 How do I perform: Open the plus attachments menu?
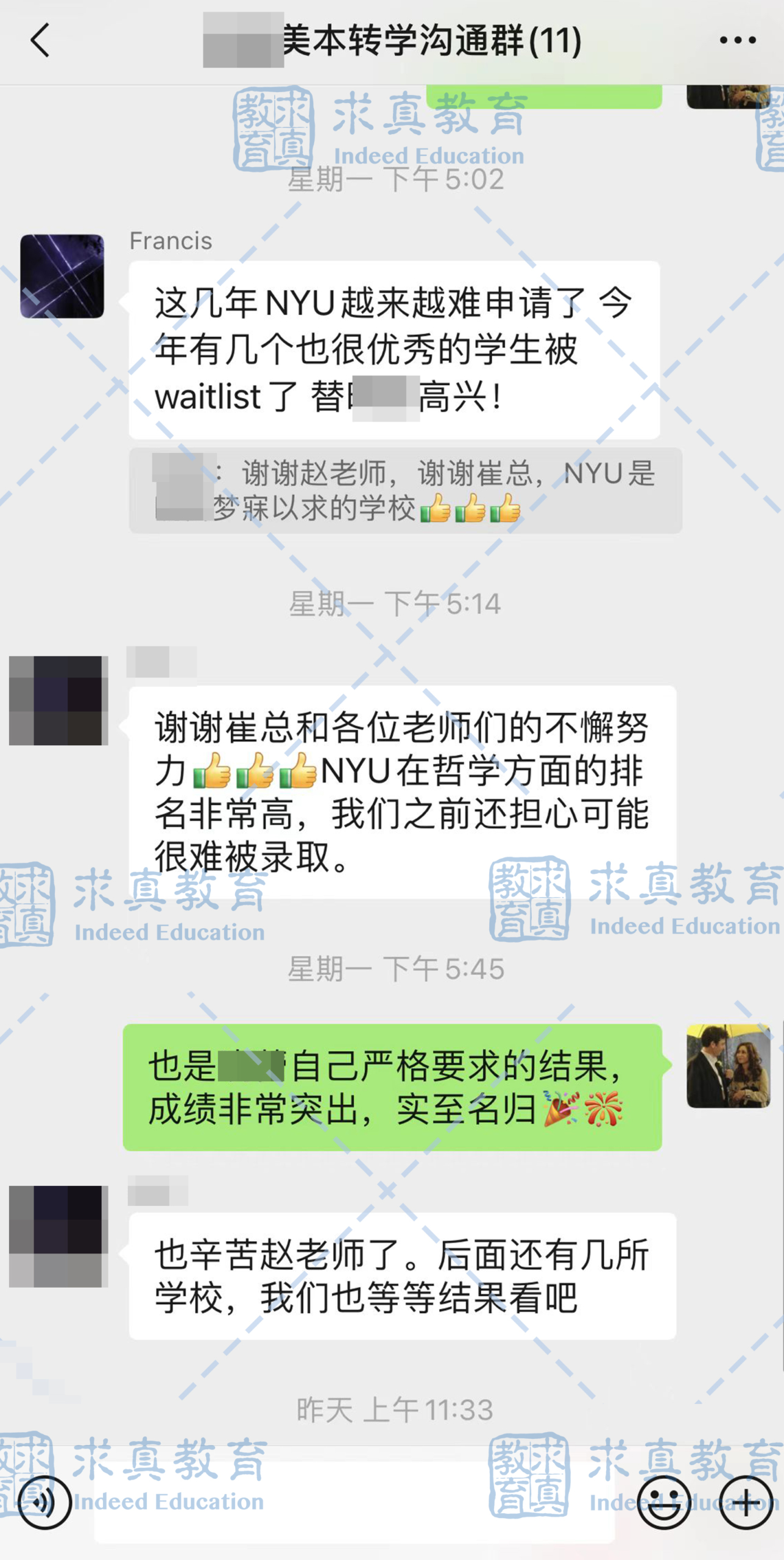click(746, 1503)
